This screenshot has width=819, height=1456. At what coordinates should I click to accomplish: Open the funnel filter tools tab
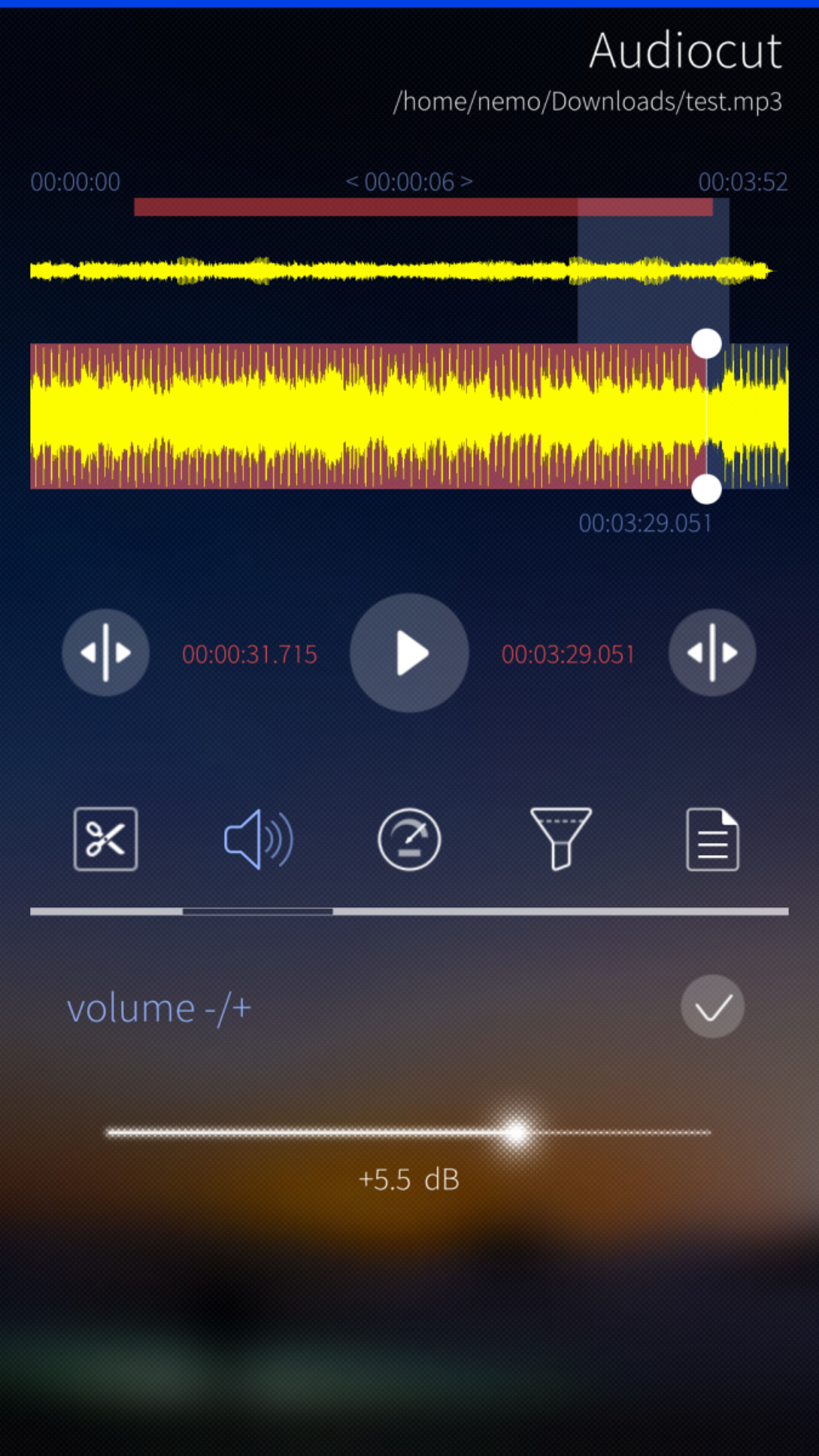[561, 839]
